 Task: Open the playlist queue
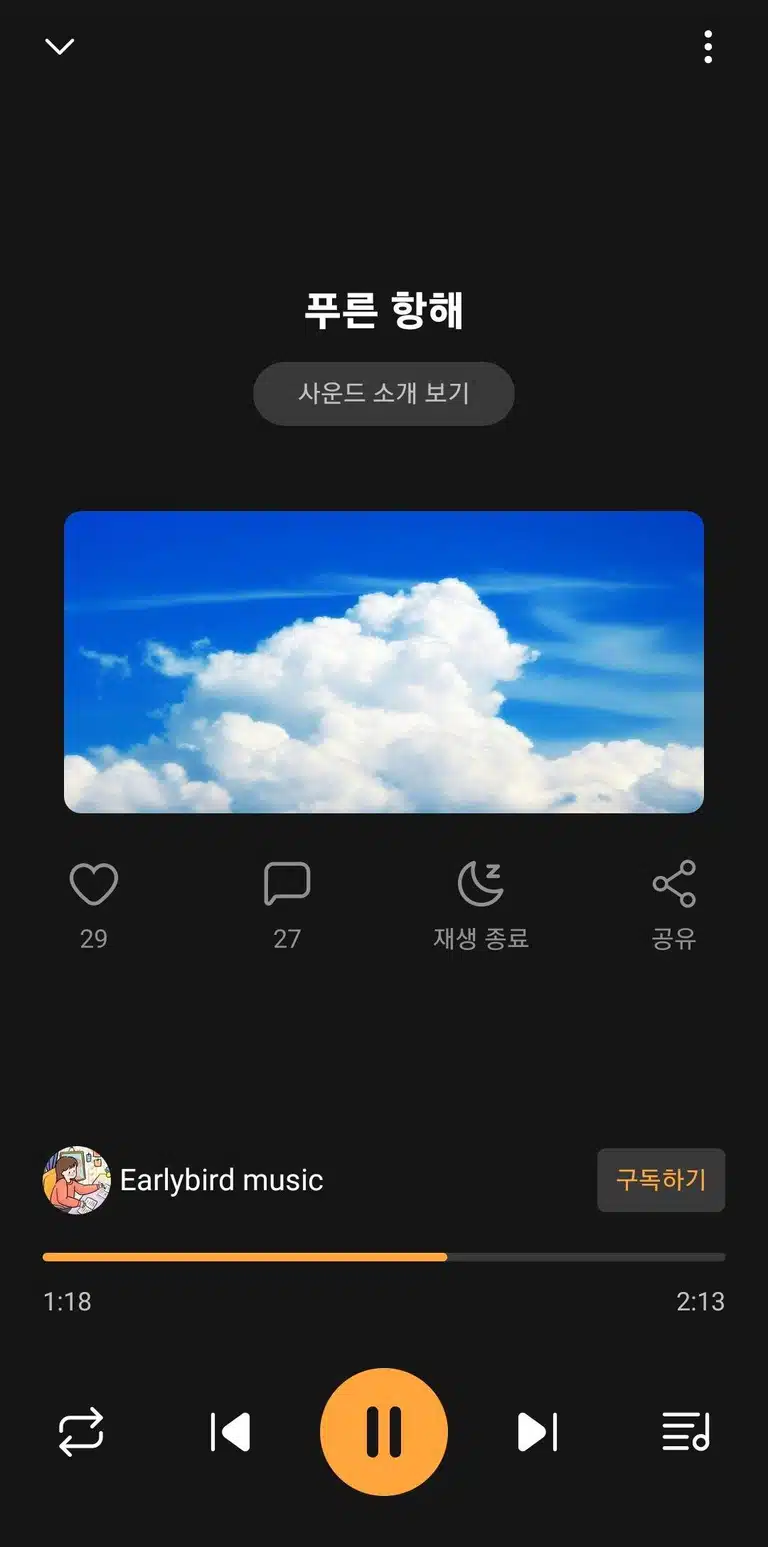(x=686, y=1432)
